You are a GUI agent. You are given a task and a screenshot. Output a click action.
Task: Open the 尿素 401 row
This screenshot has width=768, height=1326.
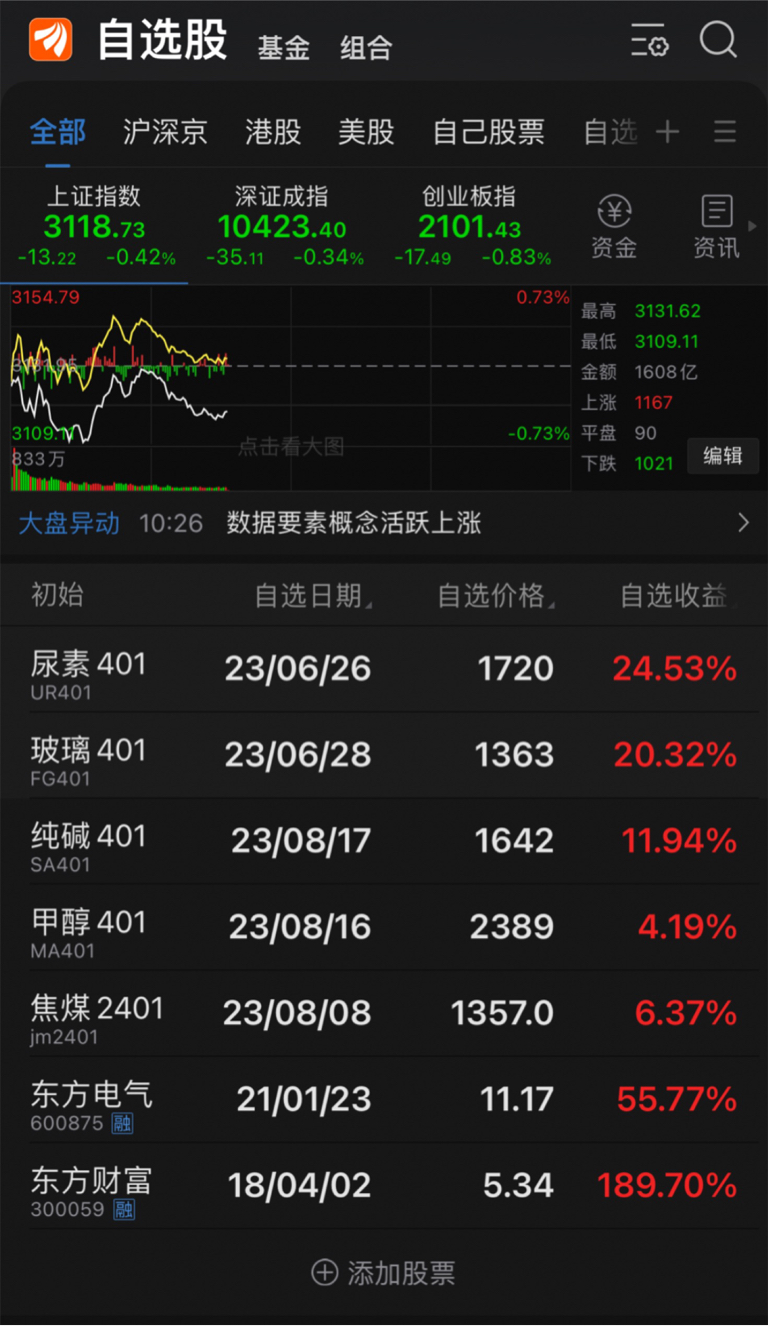384,670
